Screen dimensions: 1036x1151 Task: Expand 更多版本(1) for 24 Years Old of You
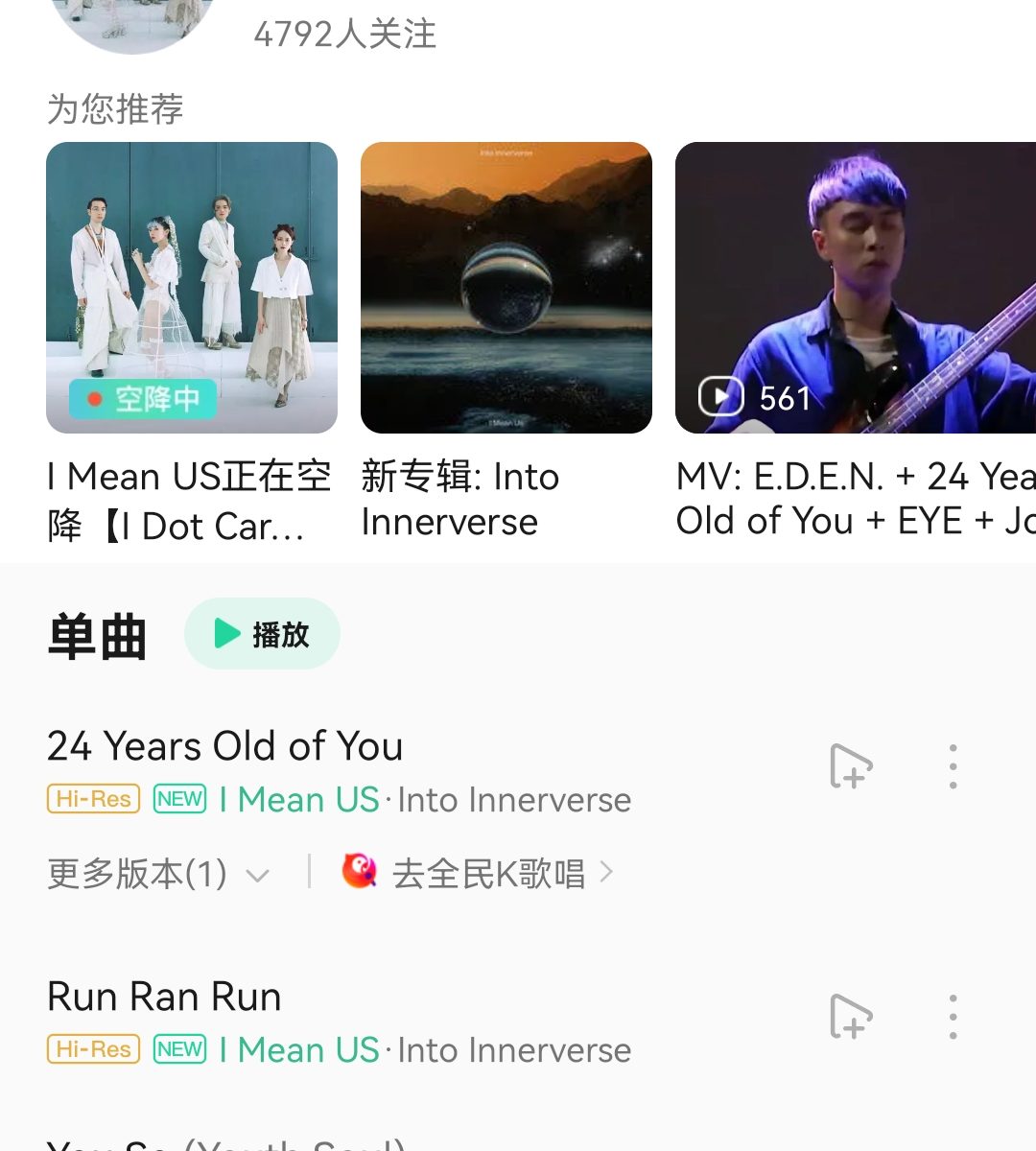(x=158, y=874)
